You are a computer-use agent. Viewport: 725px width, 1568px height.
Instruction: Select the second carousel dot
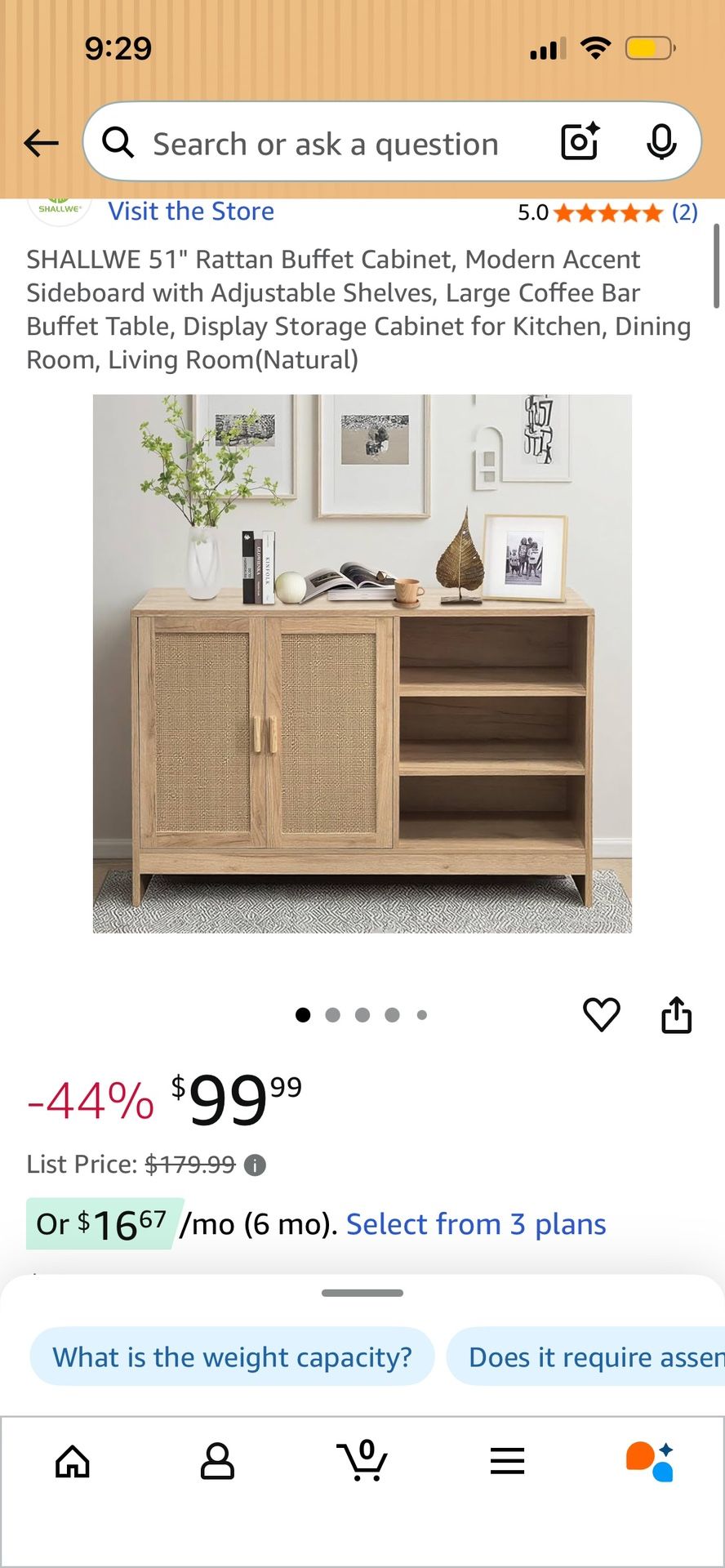(x=333, y=1015)
